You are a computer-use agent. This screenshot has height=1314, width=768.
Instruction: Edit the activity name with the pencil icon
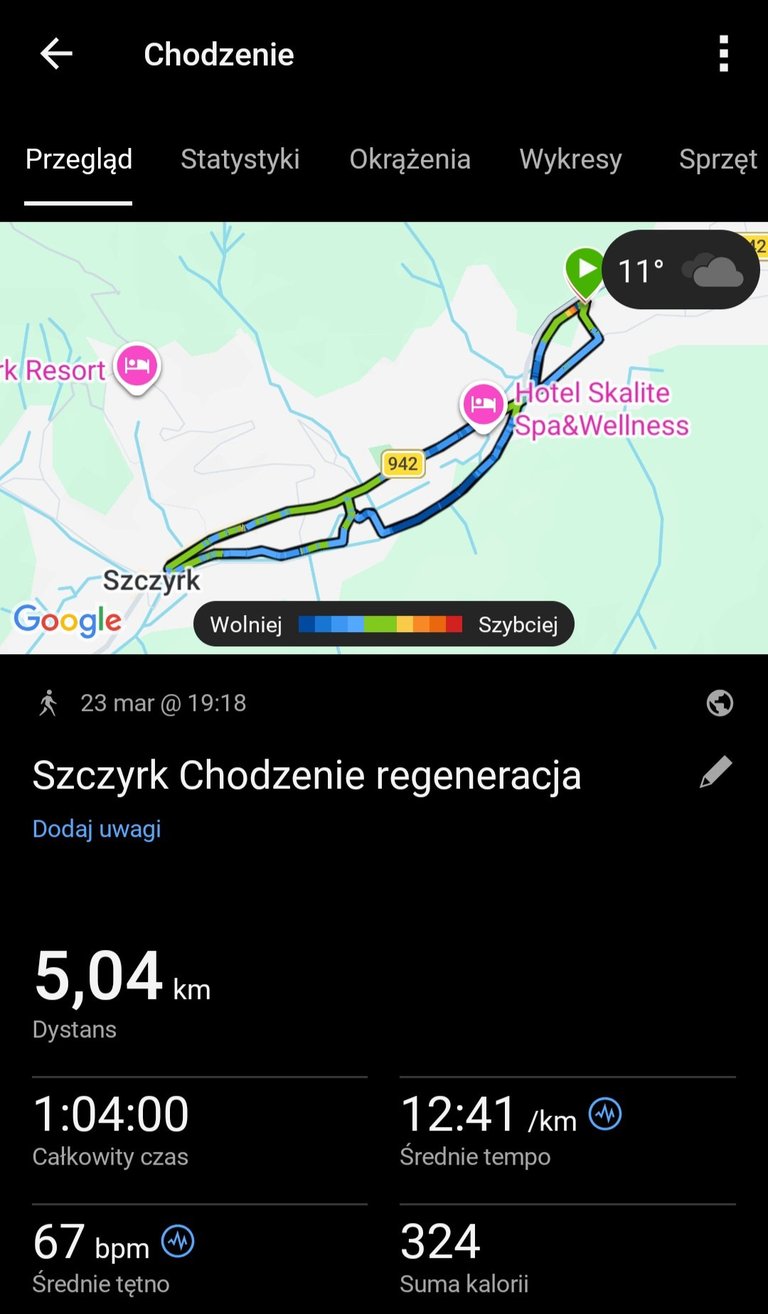716,773
